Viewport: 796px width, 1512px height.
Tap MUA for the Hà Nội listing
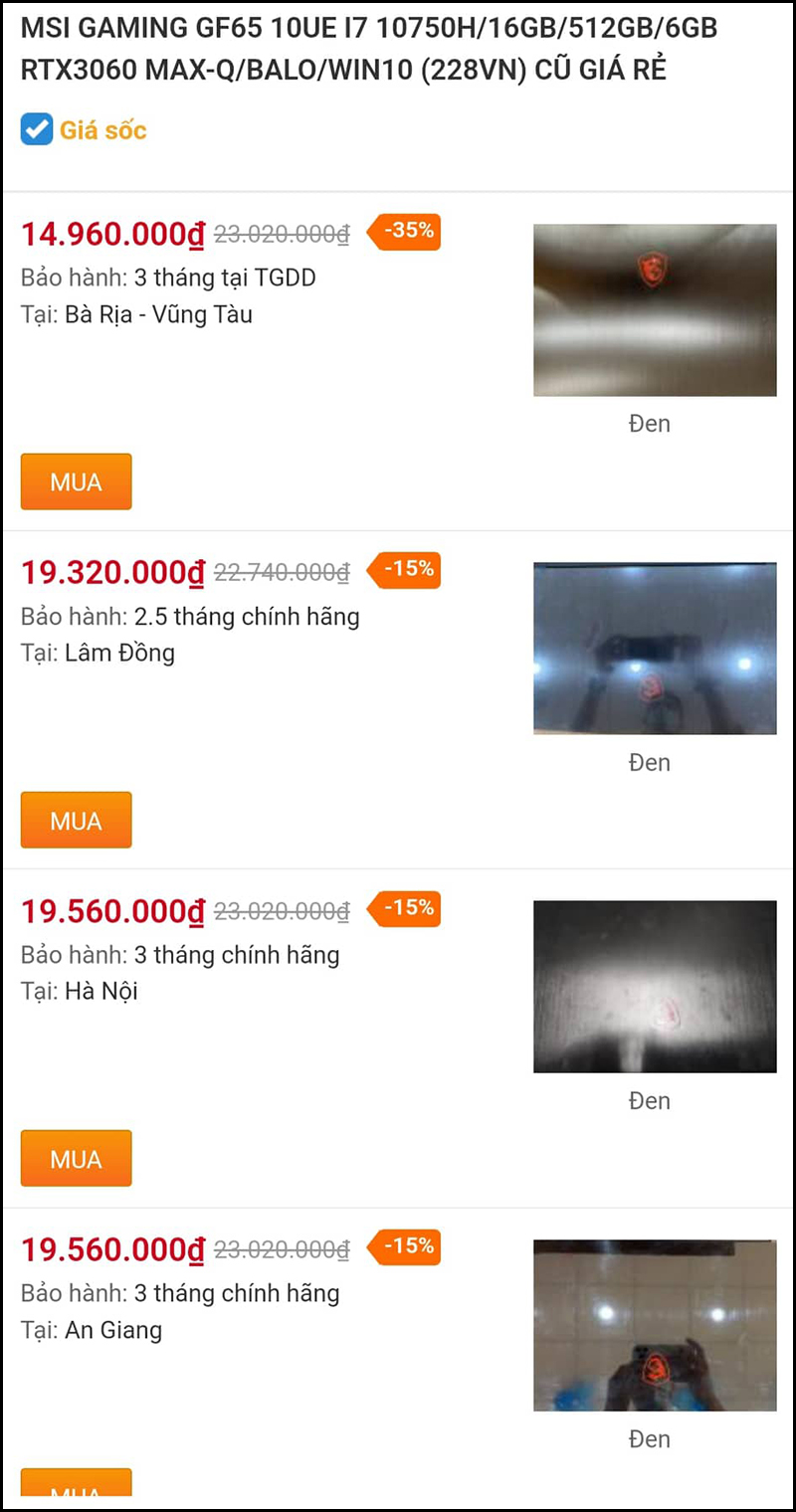coord(77,1159)
